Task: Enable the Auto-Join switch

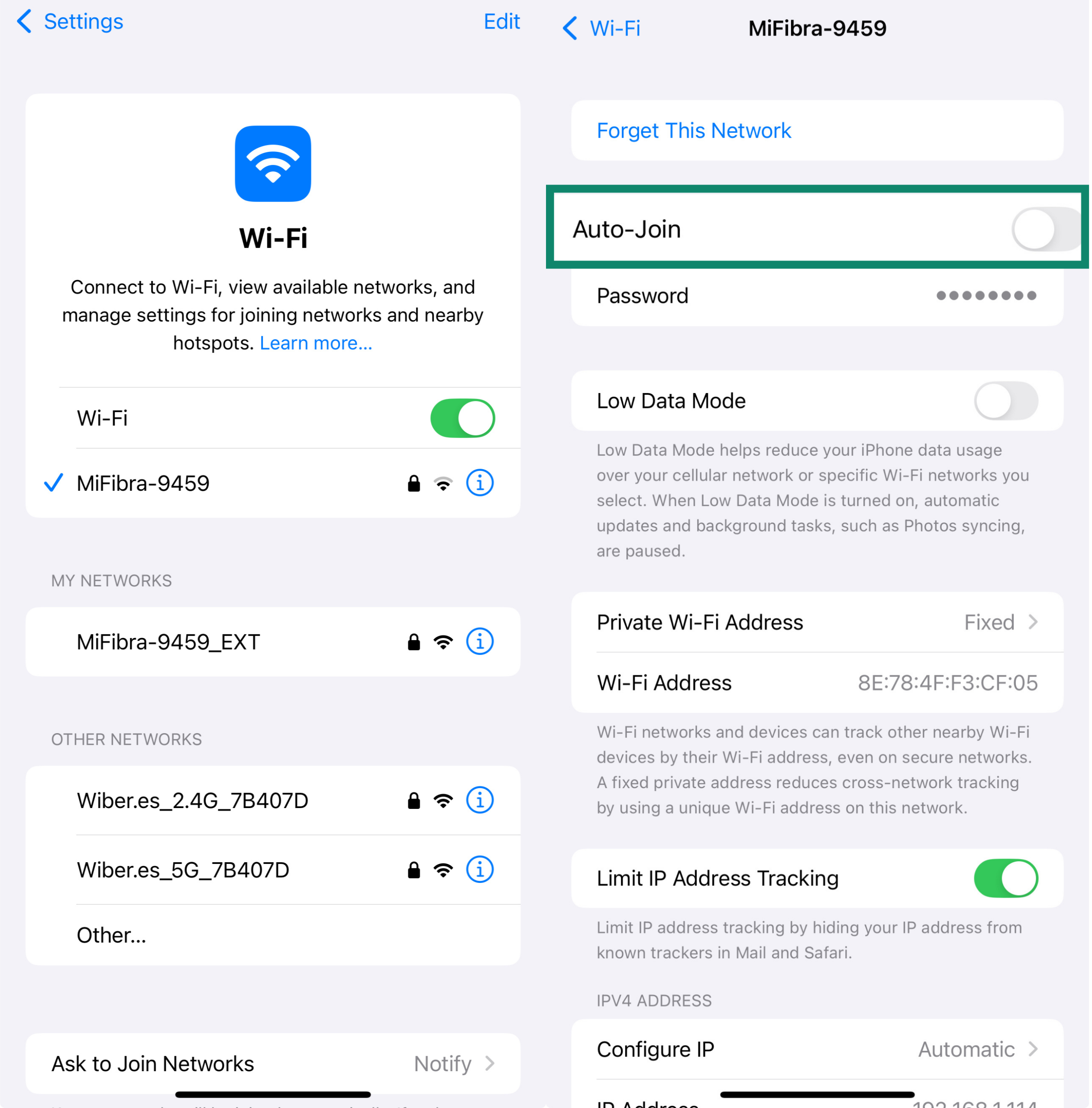Action: [x=1045, y=229]
